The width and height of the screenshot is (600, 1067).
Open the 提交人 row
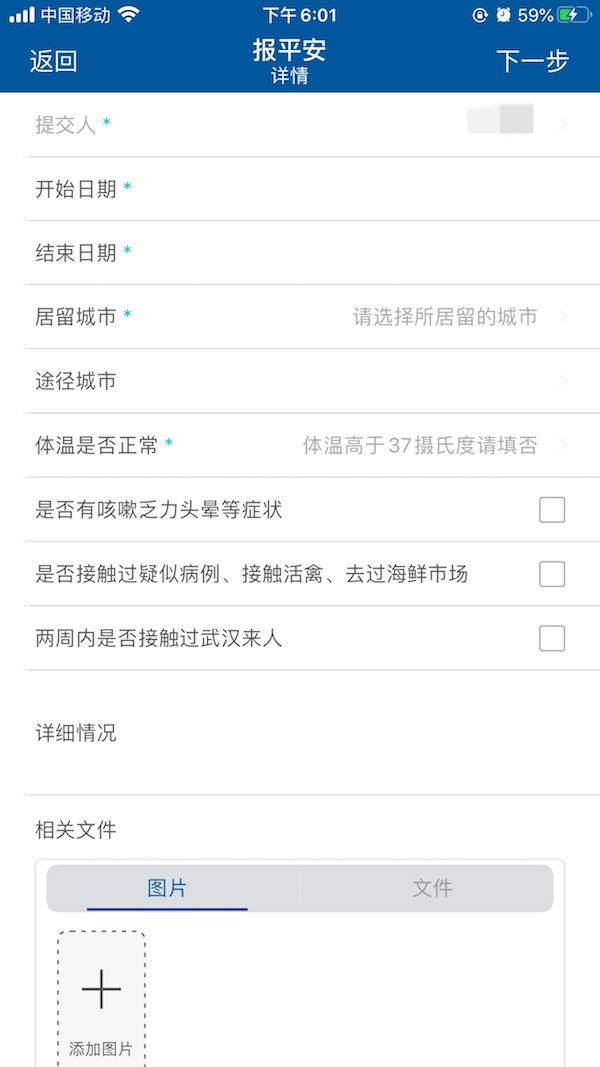pos(300,125)
